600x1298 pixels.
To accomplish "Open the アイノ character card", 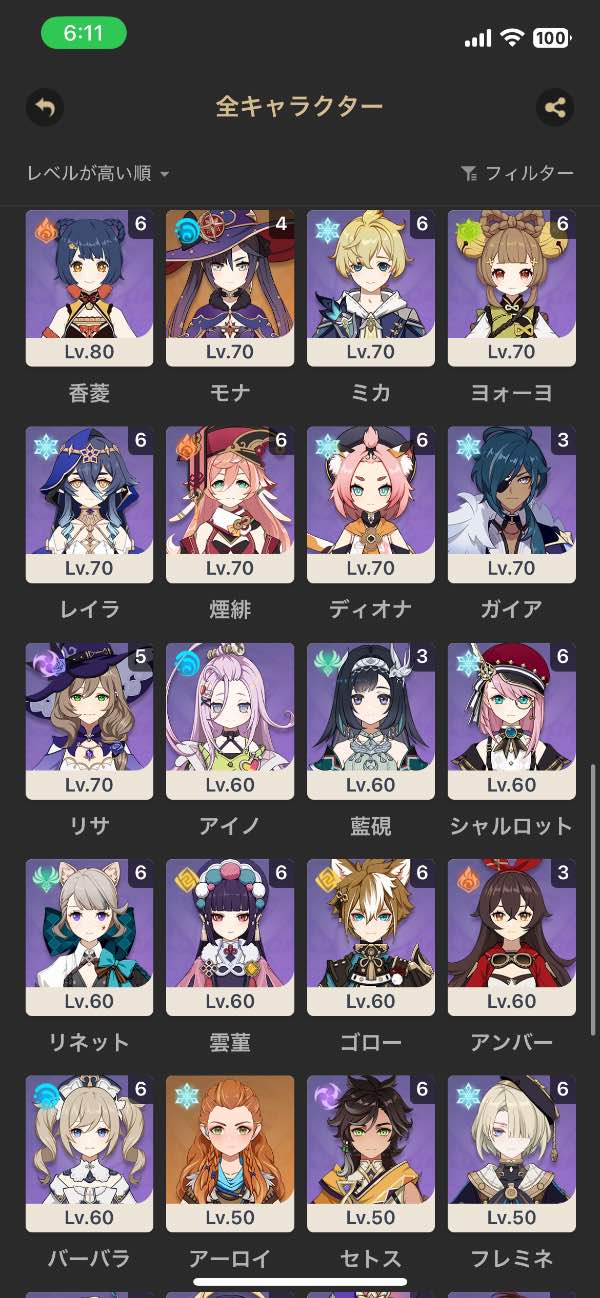I will pyautogui.click(x=230, y=721).
